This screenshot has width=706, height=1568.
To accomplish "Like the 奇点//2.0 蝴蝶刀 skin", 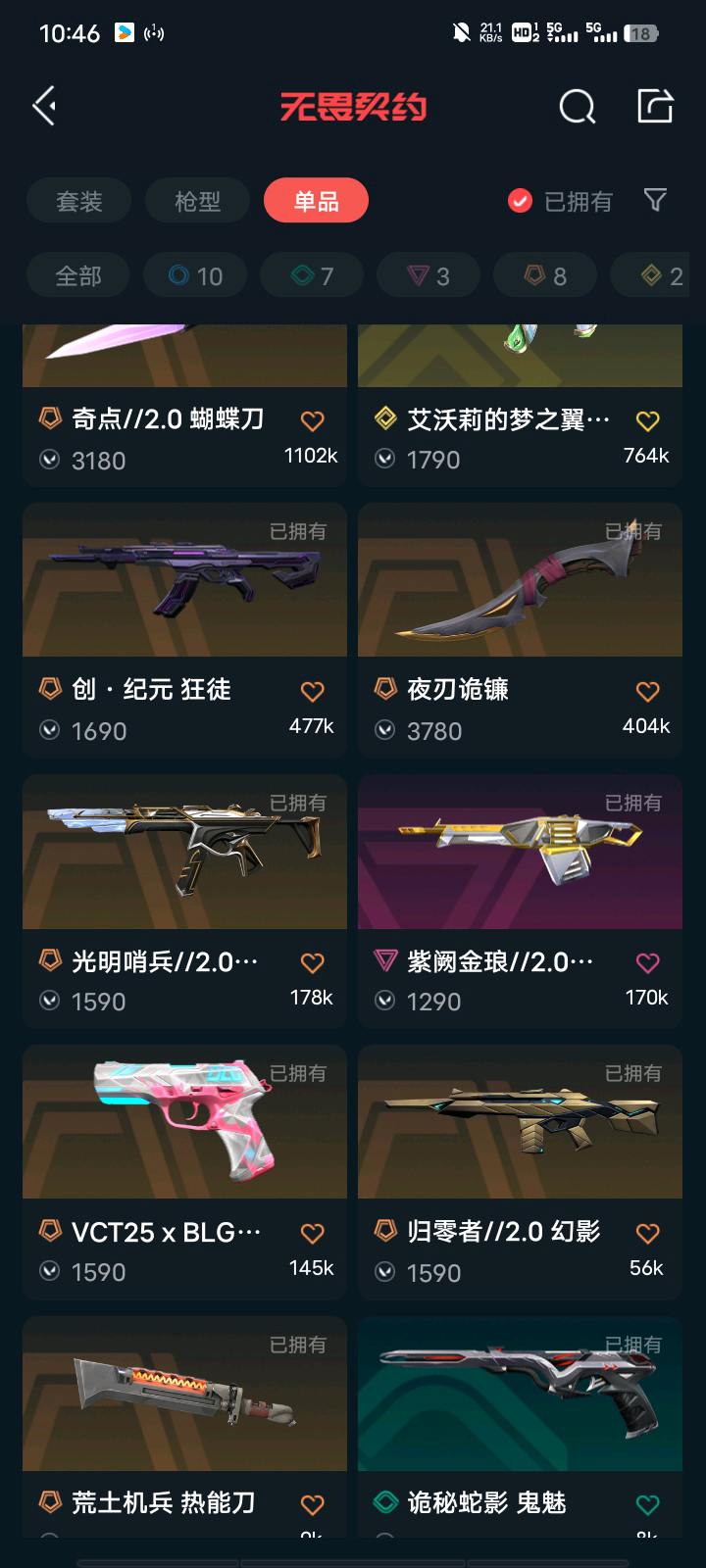I will (312, 421).
